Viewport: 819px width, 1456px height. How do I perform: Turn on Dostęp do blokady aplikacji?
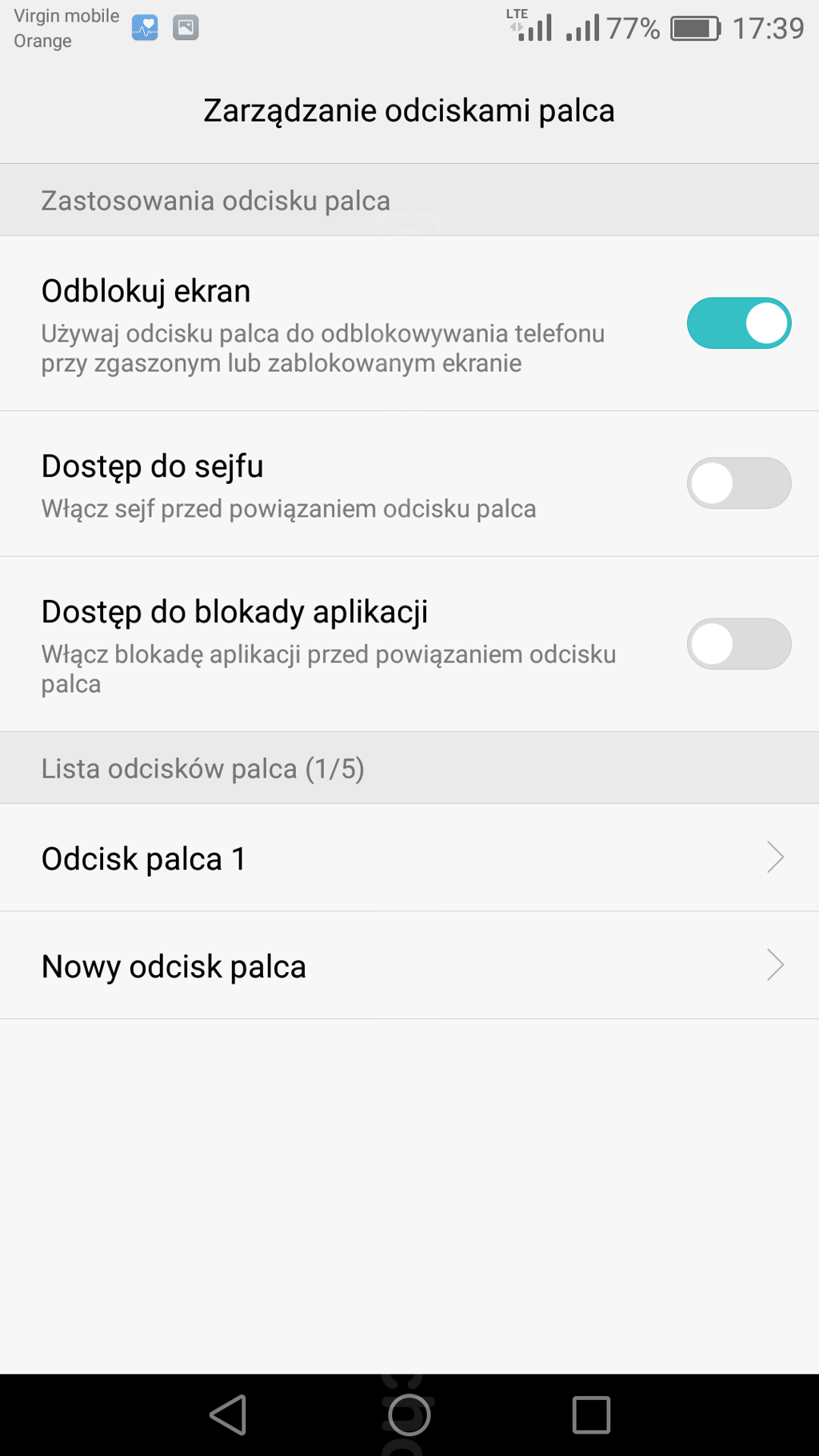tap(738, 644)
